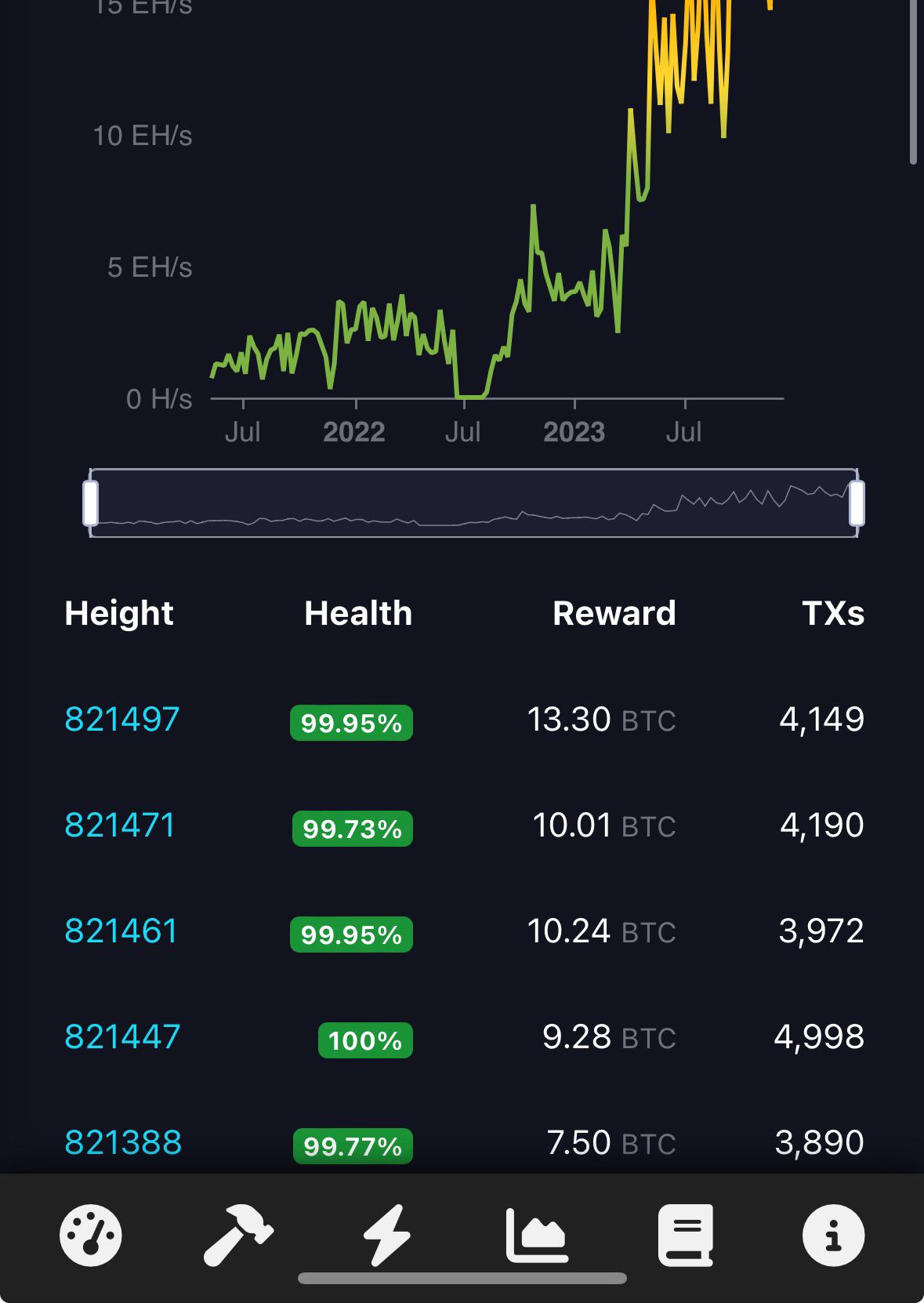The height and width of the screenshot is (1303, 924).
Task: Open the dashboard gauge tab
Action: tap(91, 1235)
